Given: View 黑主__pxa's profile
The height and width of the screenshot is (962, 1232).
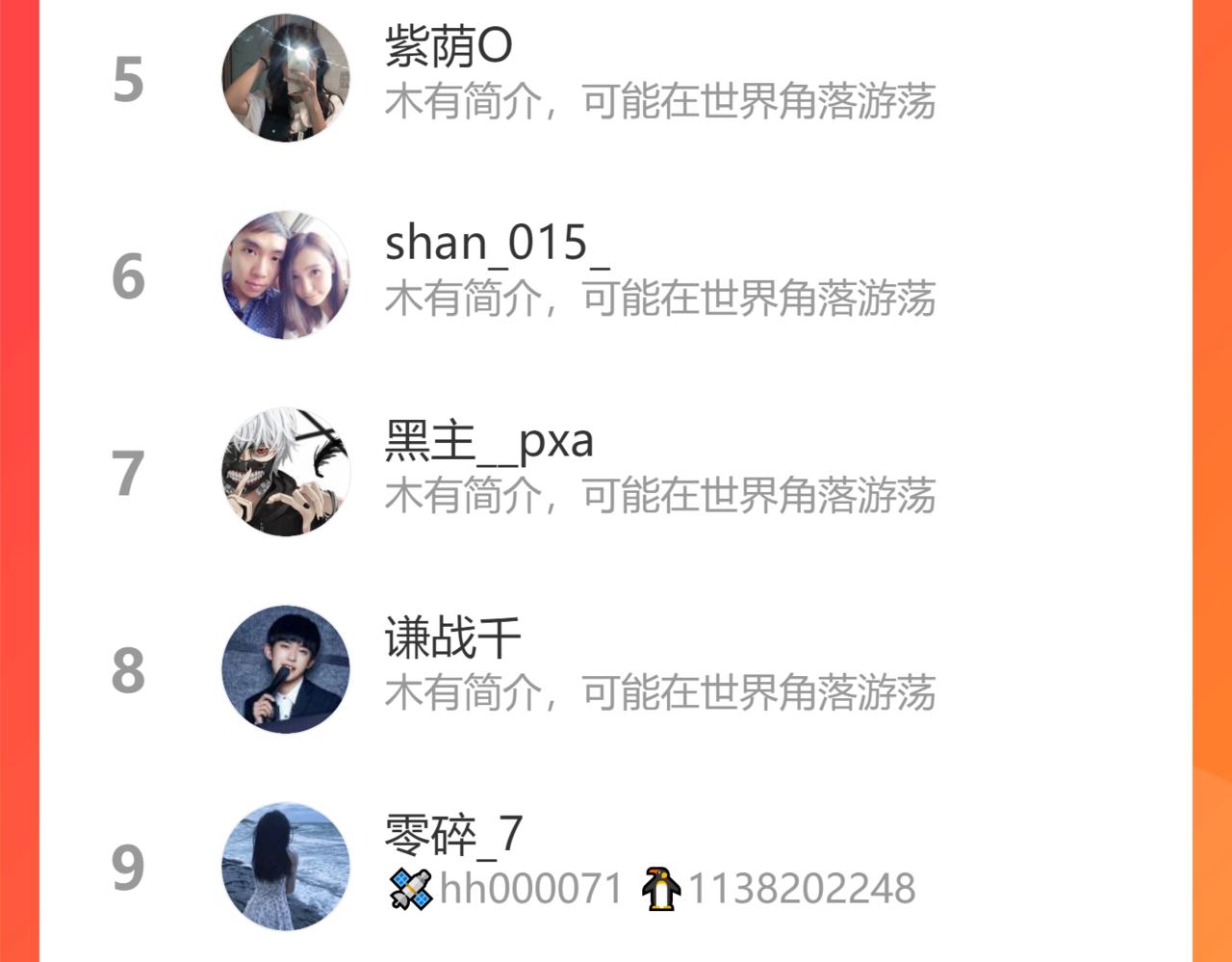Looking at the screenshot, I should coord(616,472).
